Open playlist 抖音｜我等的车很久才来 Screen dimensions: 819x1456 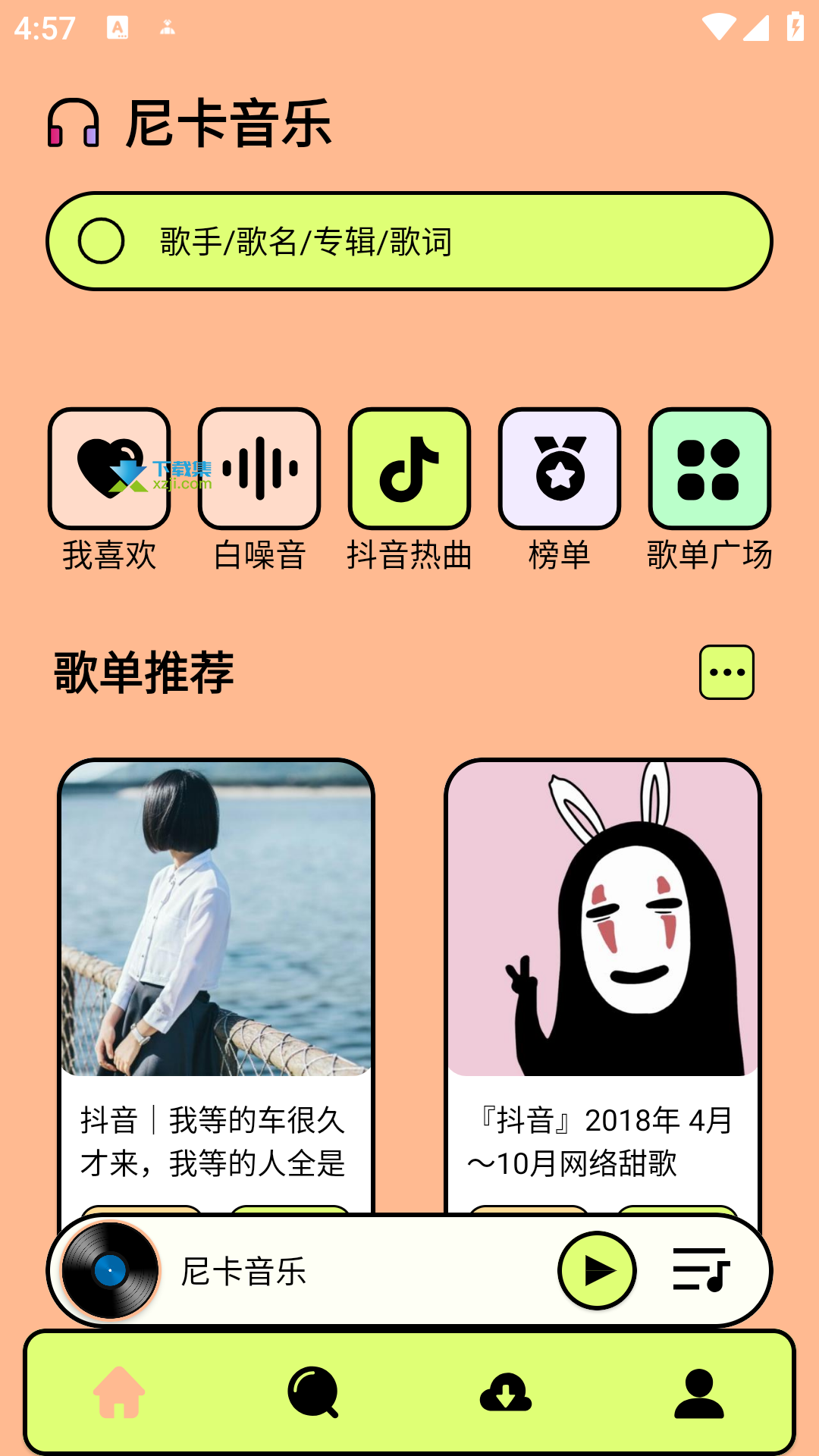click(216, 986)
